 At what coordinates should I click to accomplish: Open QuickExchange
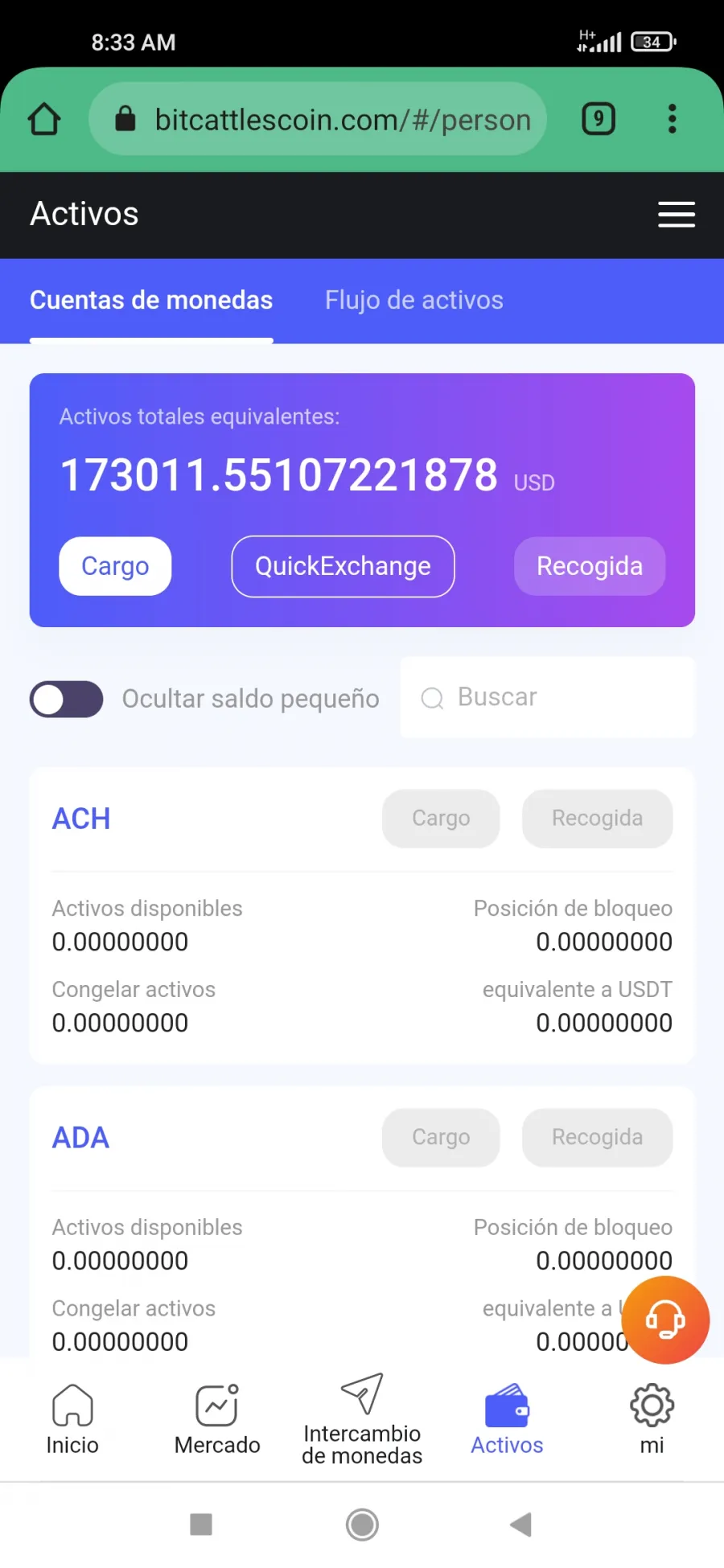[343, 566]
